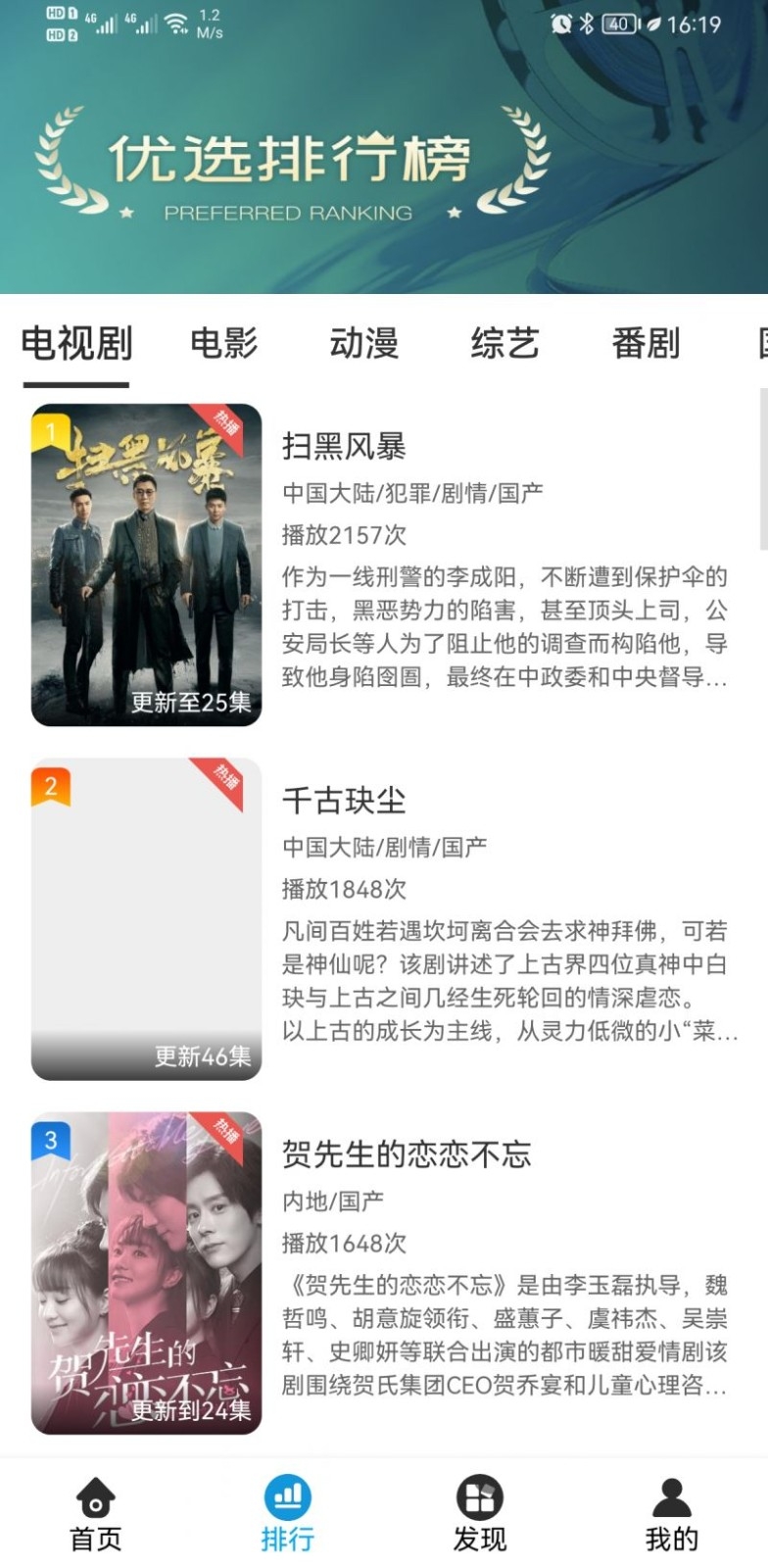Switch to the 电影 tab
This screenshot has width=768, height=1568.
click(x=224, y=345)
